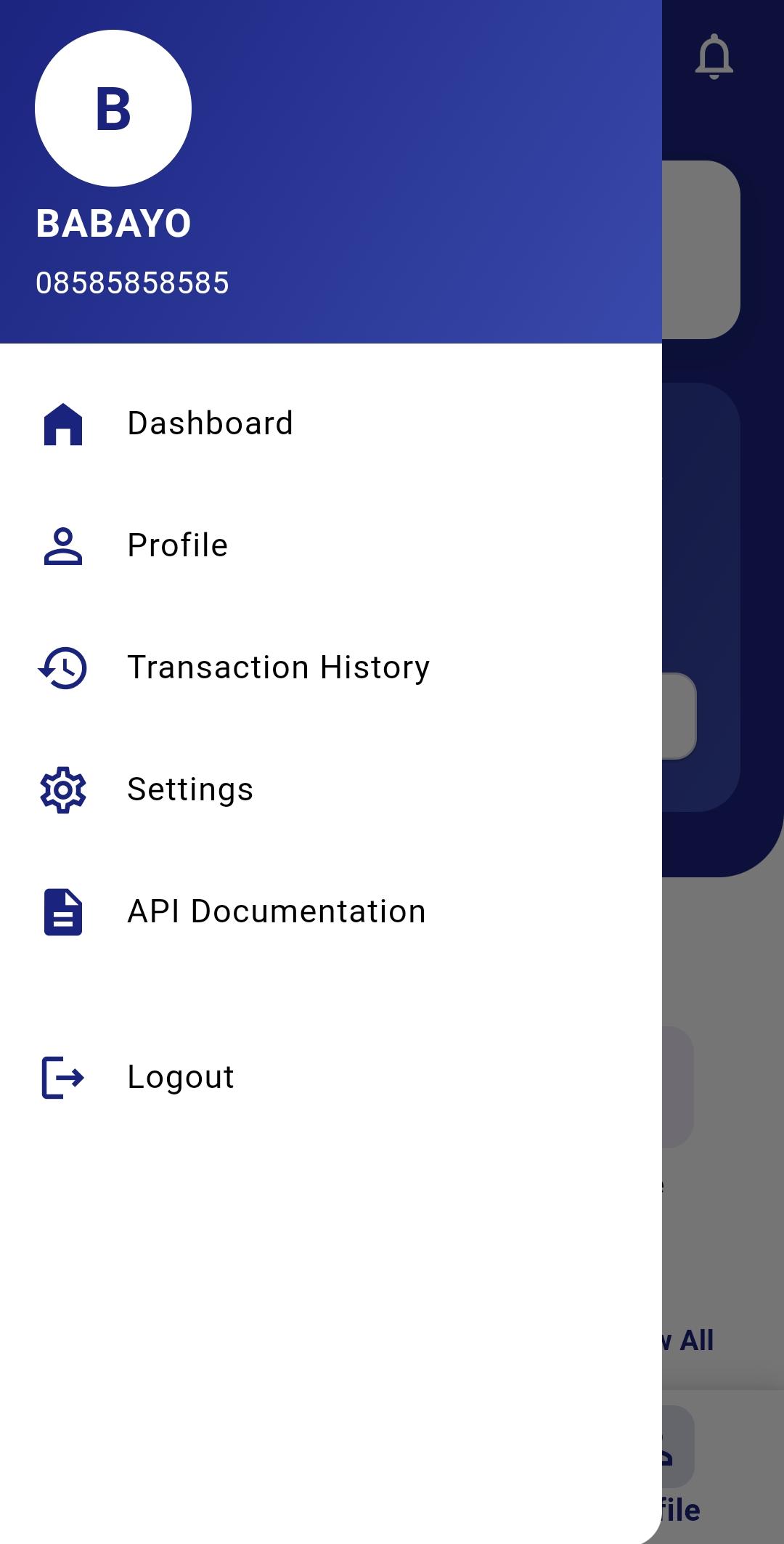
Task: Select Settings in the navigation drawer
Action: [189, 789]
